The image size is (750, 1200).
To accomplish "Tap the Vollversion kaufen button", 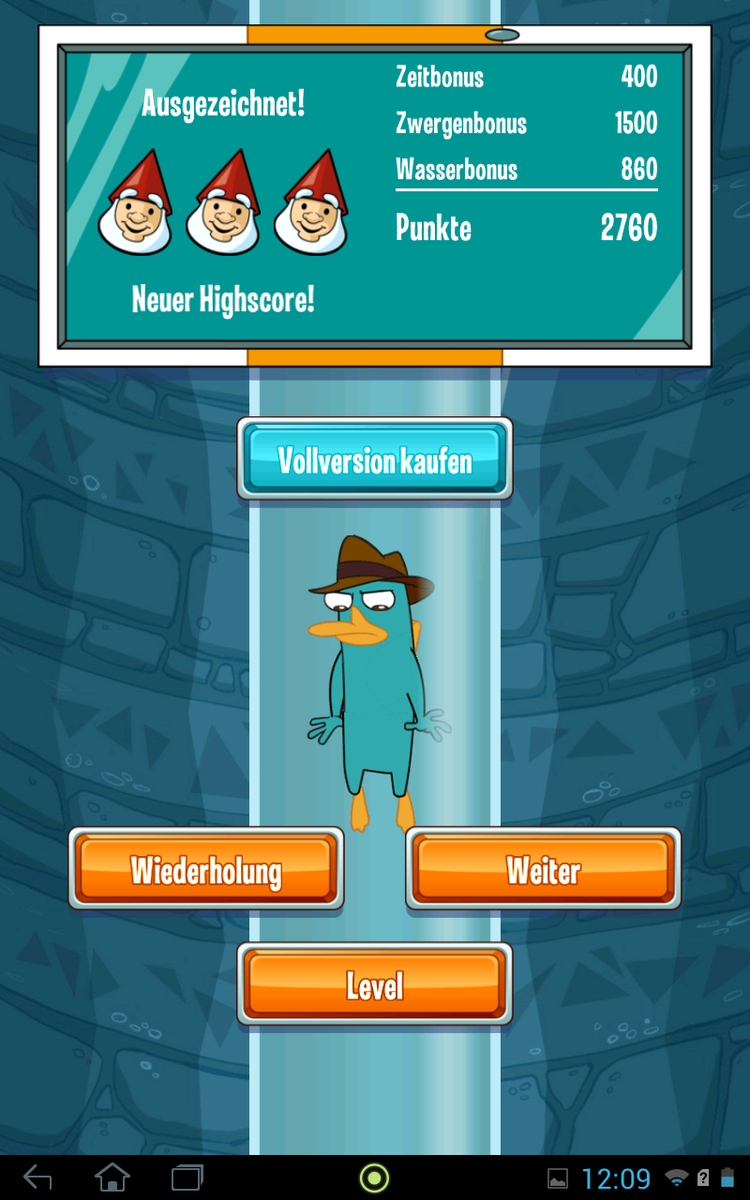I will [x=375, y=460].
